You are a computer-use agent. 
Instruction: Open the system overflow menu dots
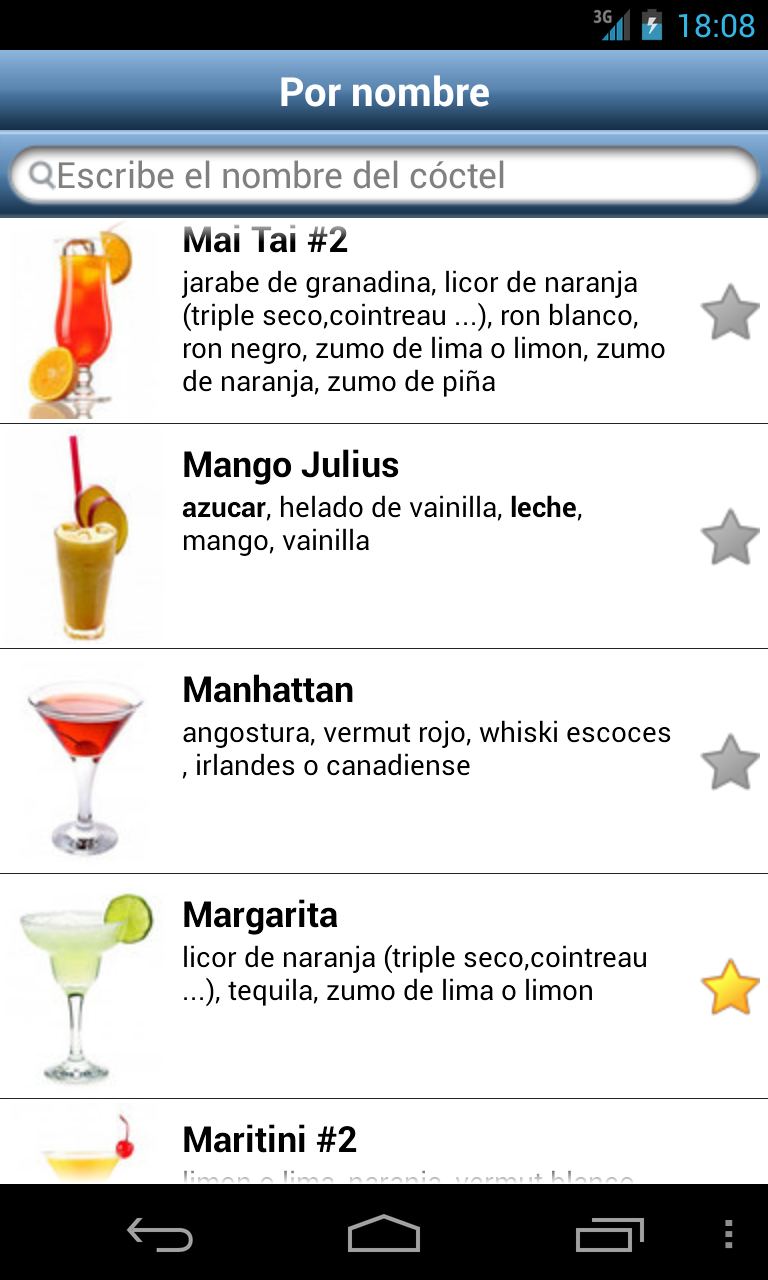728,1235
